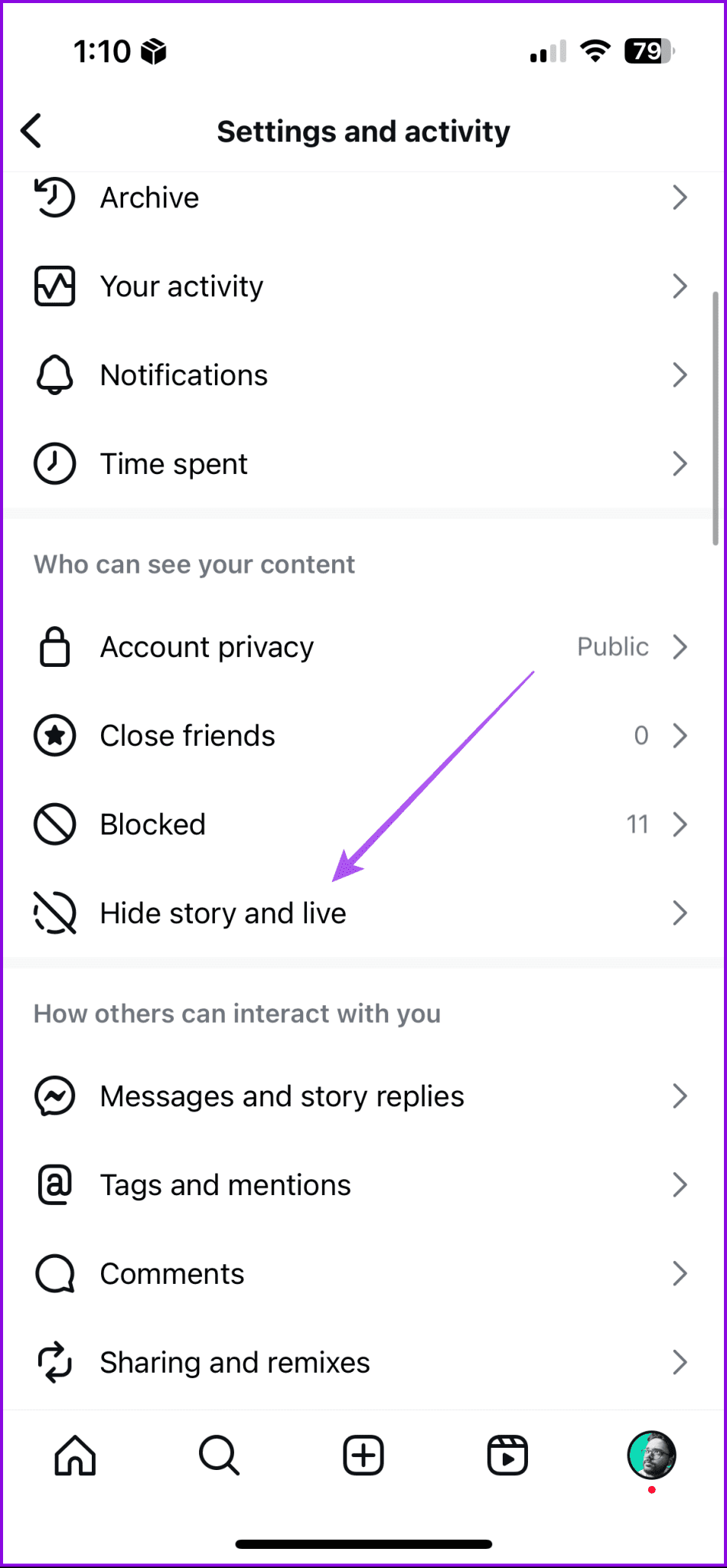The height and width of the screenshot is (1568, 727).
Task: Tap the Create post plus icon
Action: [363, 1455]
